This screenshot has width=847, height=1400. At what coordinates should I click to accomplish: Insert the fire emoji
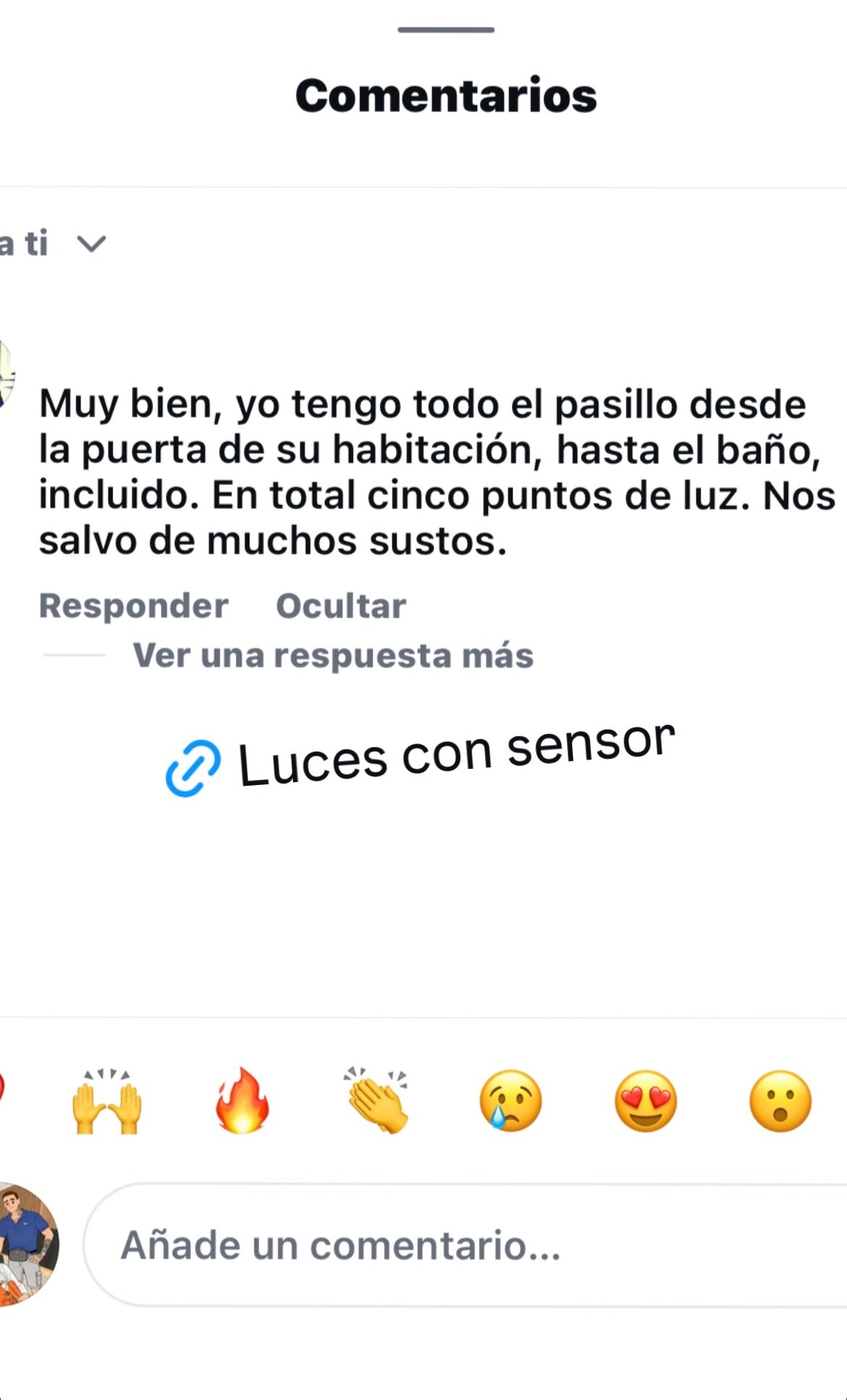tap(241, 1101)
